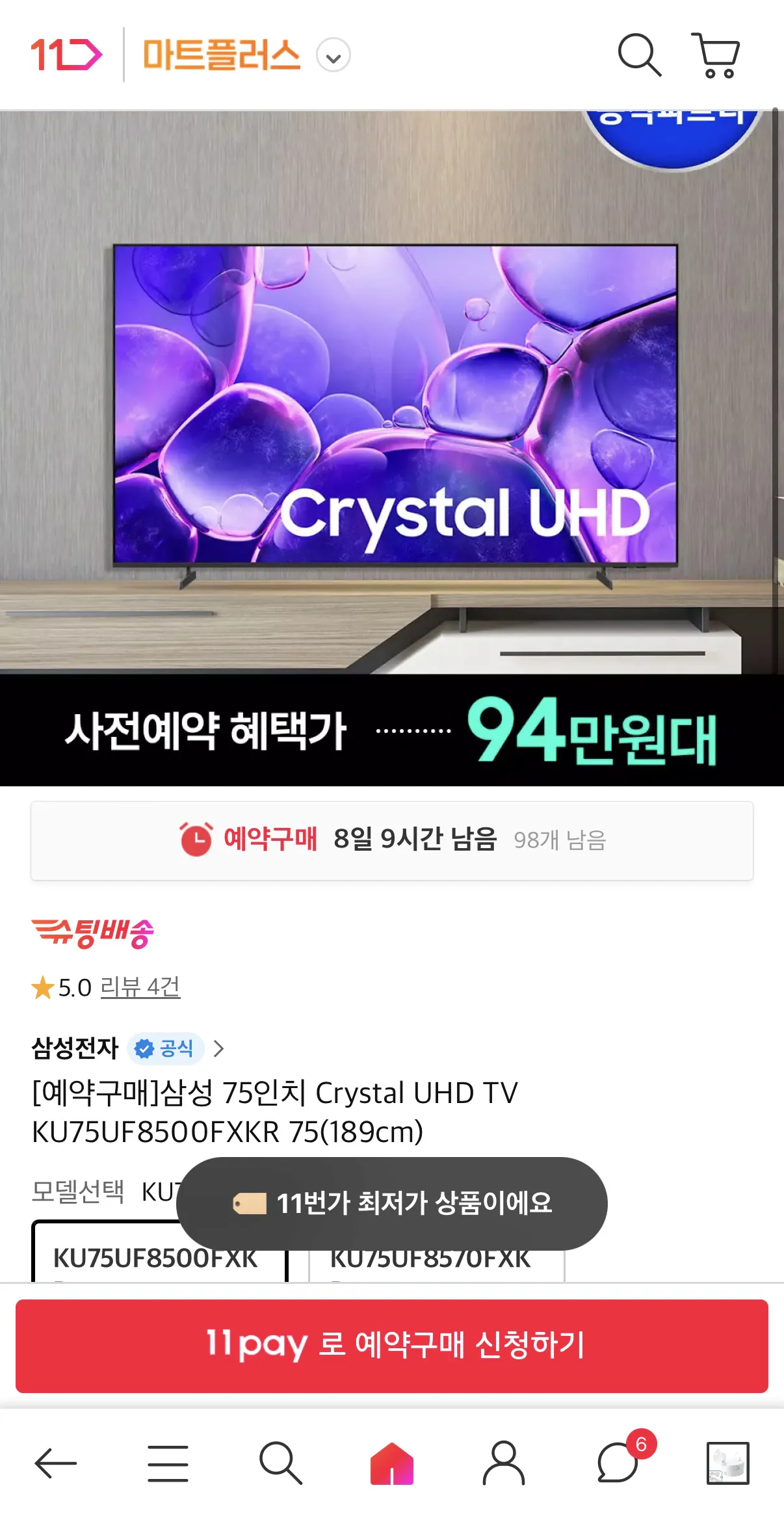
Task: Switch to the 마트플러스 store tab
Action: pyautogui.click(x=222, y=56)
